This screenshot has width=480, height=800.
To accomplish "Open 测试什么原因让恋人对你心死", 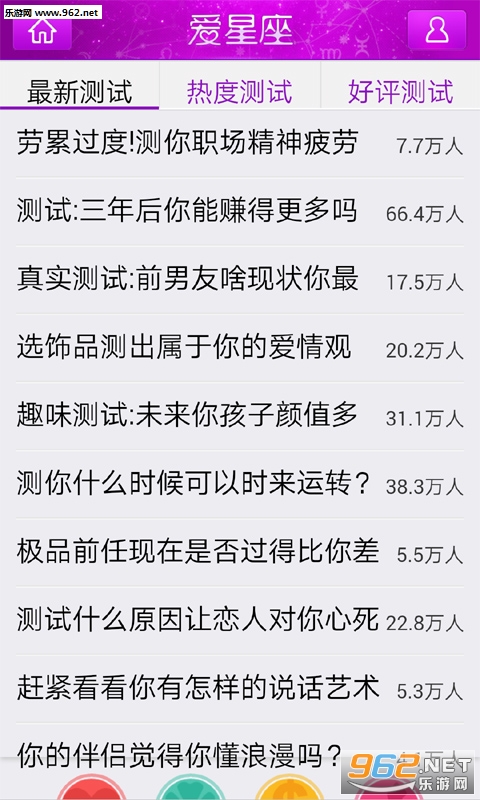I will click(x=240, y=620).
